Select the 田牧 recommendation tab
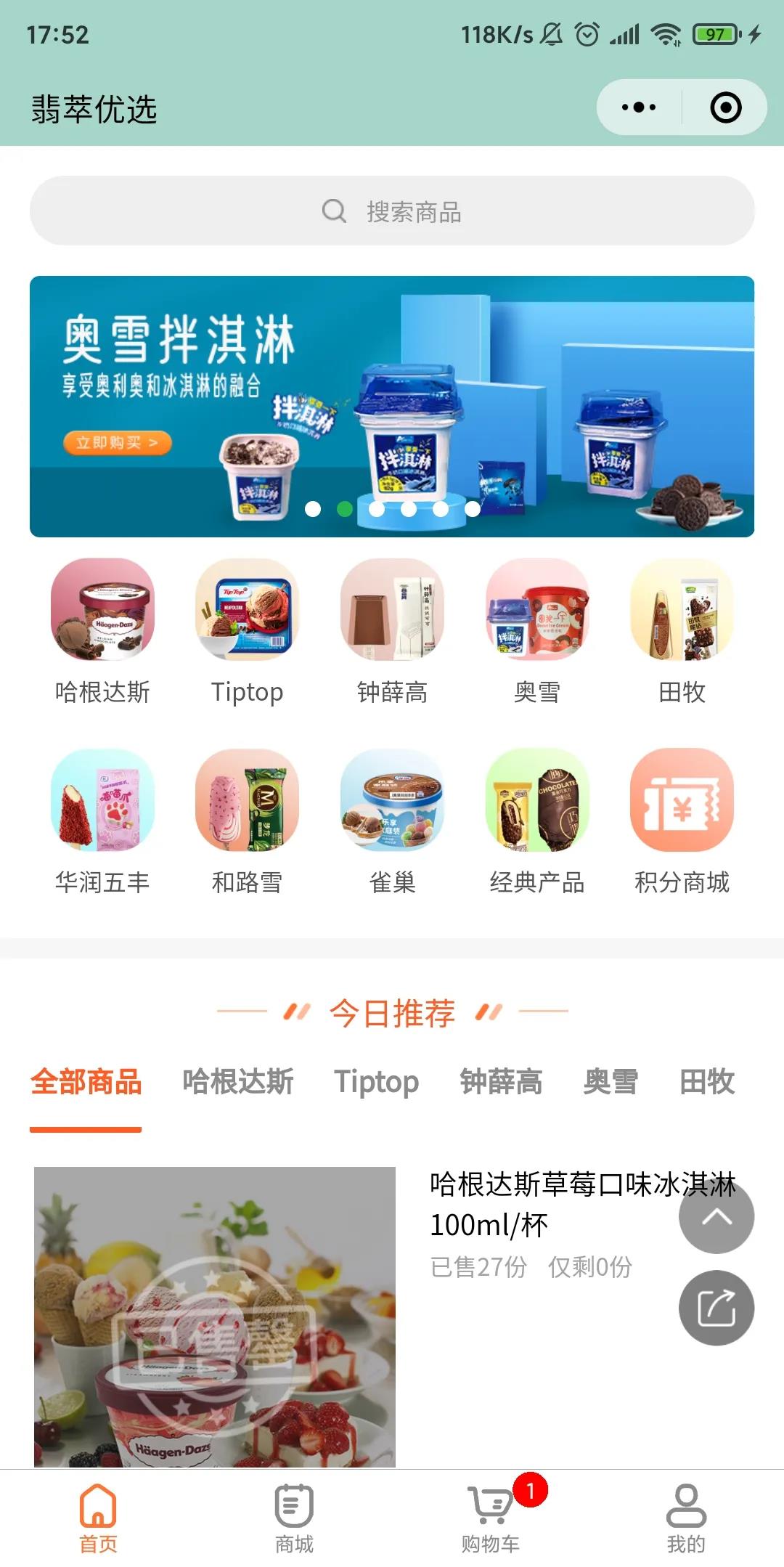 pos(707,1081)
